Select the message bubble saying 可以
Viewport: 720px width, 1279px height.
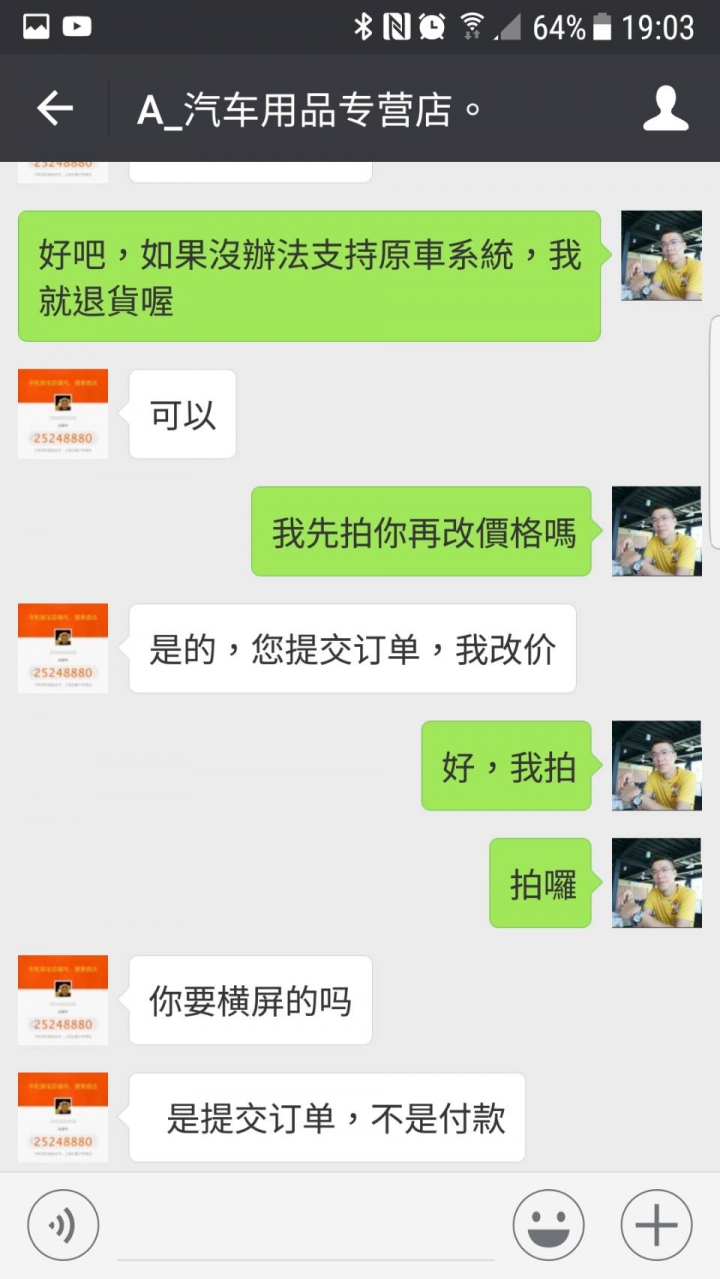(181, 414)
